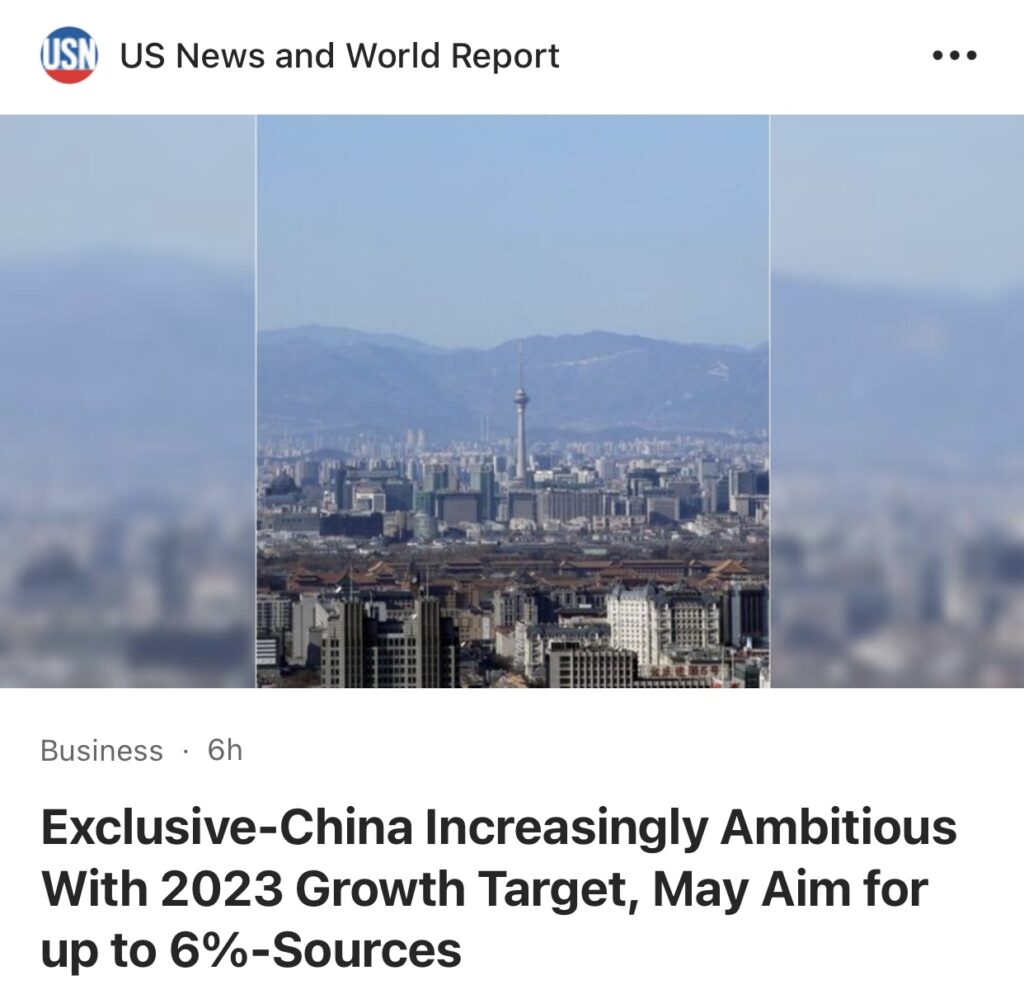Open the Beijing skyline article image
Screen dimensions: 1024x1008
point(513,401)
